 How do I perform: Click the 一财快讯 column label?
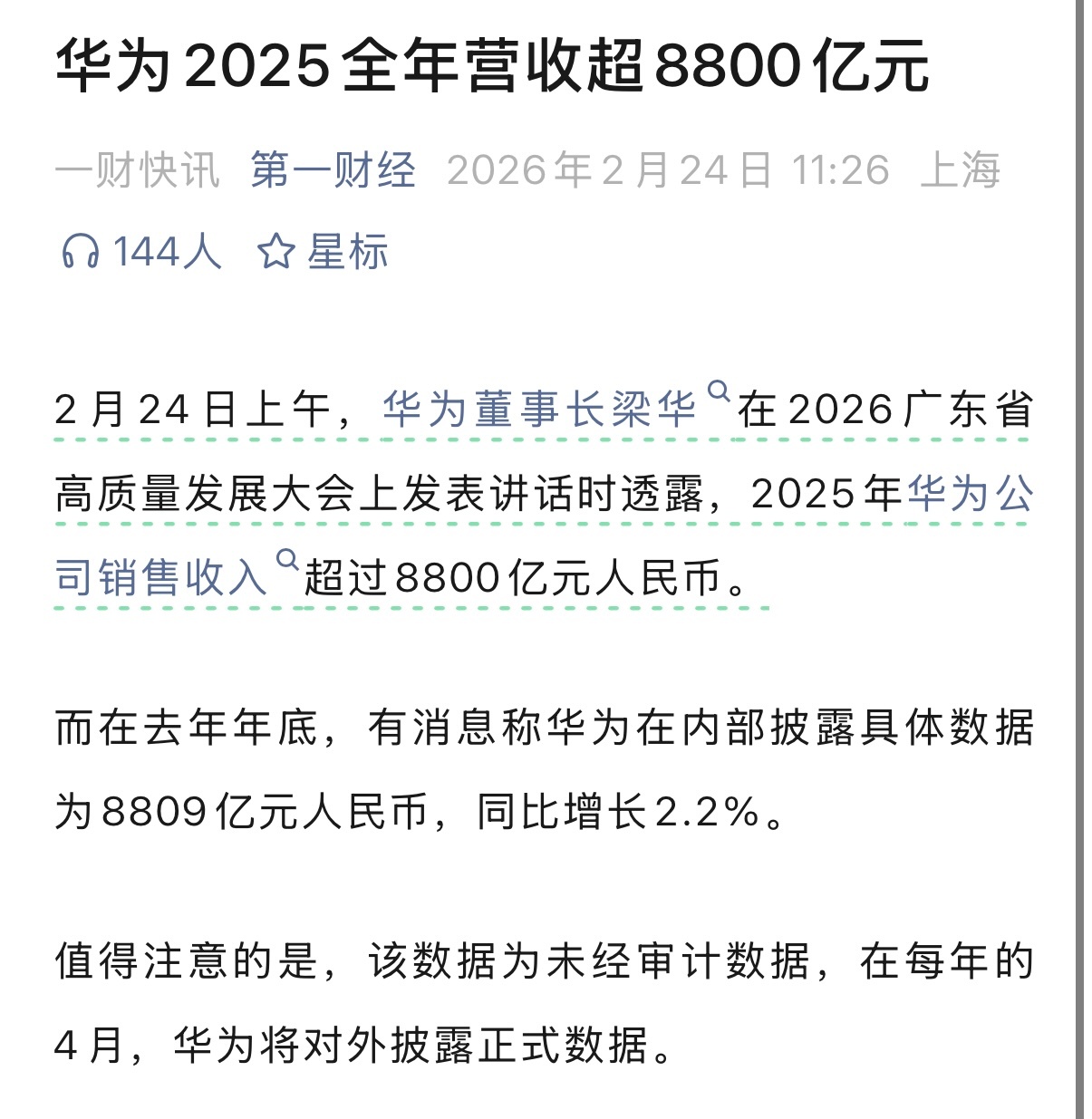tap(139, 169)
